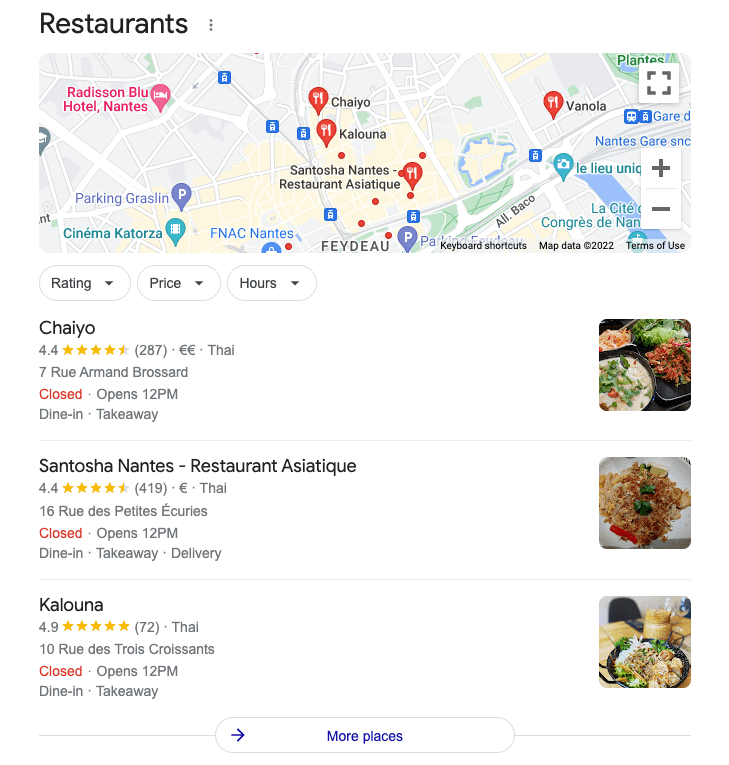
Task: Zoom in on the map
Action: (x=660, y=169)
